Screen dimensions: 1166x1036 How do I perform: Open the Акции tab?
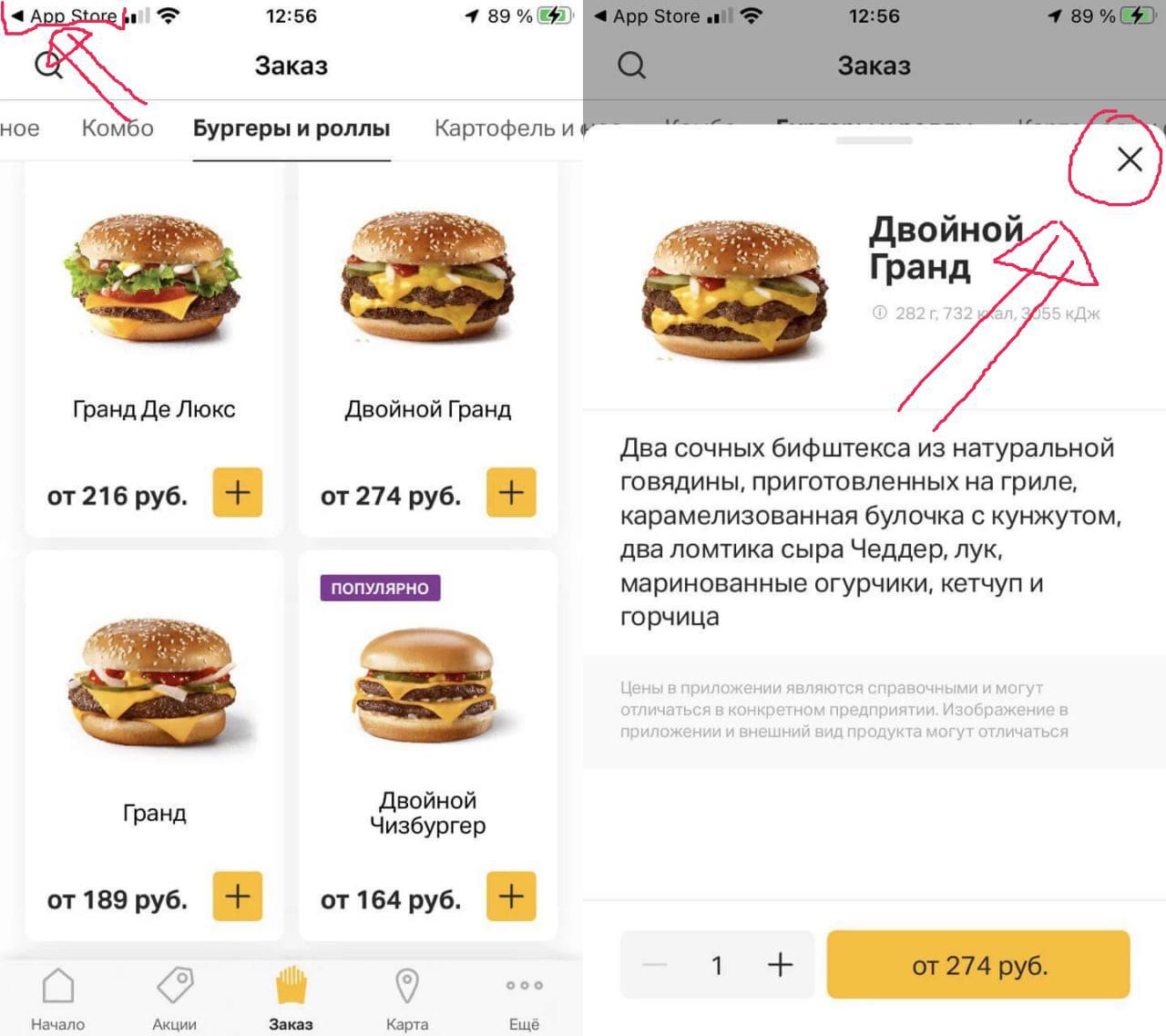click(174, 1000)
